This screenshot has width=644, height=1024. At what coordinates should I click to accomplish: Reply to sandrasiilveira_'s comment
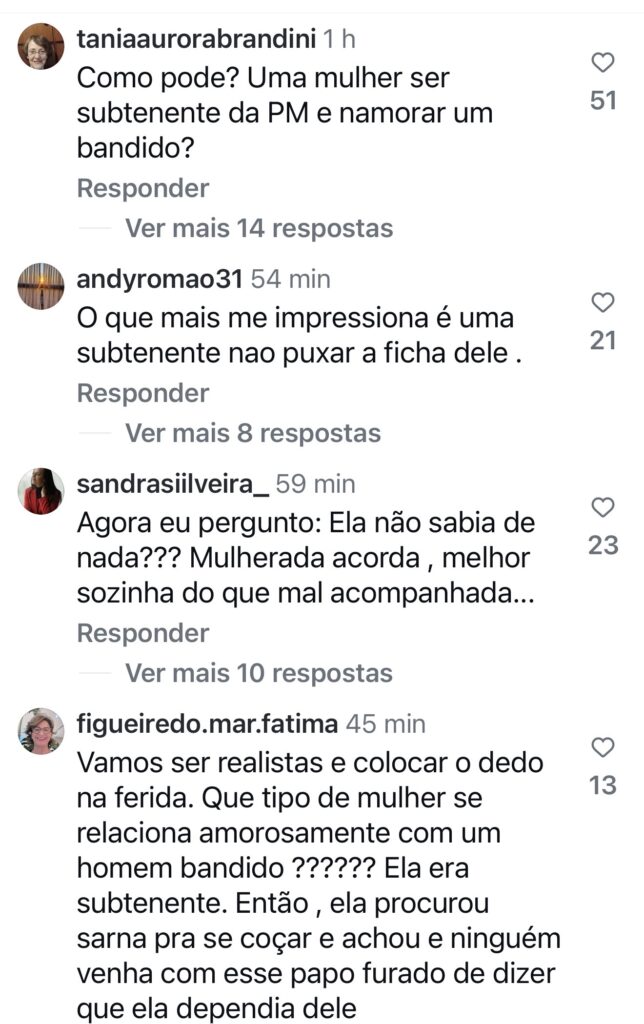coord(143,633)
